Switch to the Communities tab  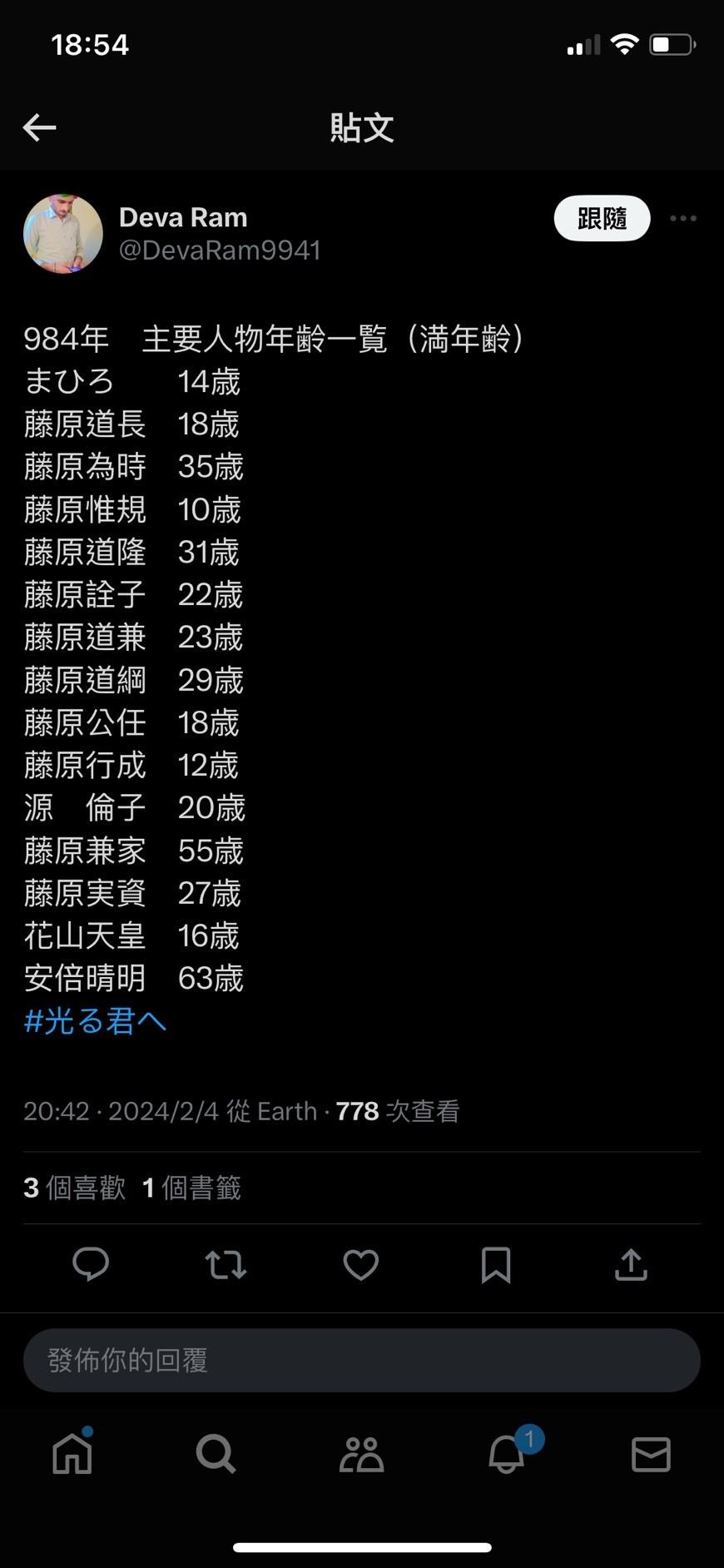coord(361,1454)
